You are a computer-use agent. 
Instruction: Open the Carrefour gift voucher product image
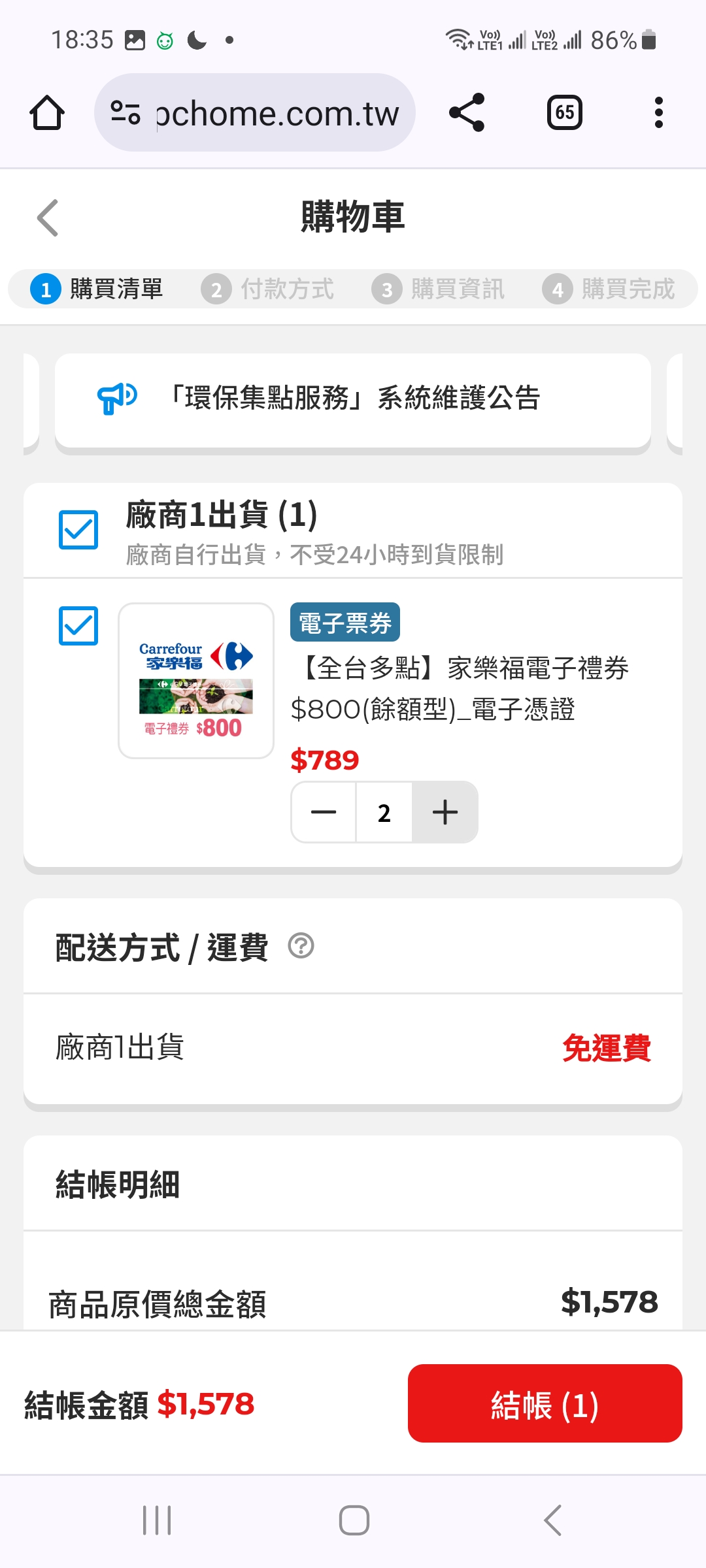196,681
